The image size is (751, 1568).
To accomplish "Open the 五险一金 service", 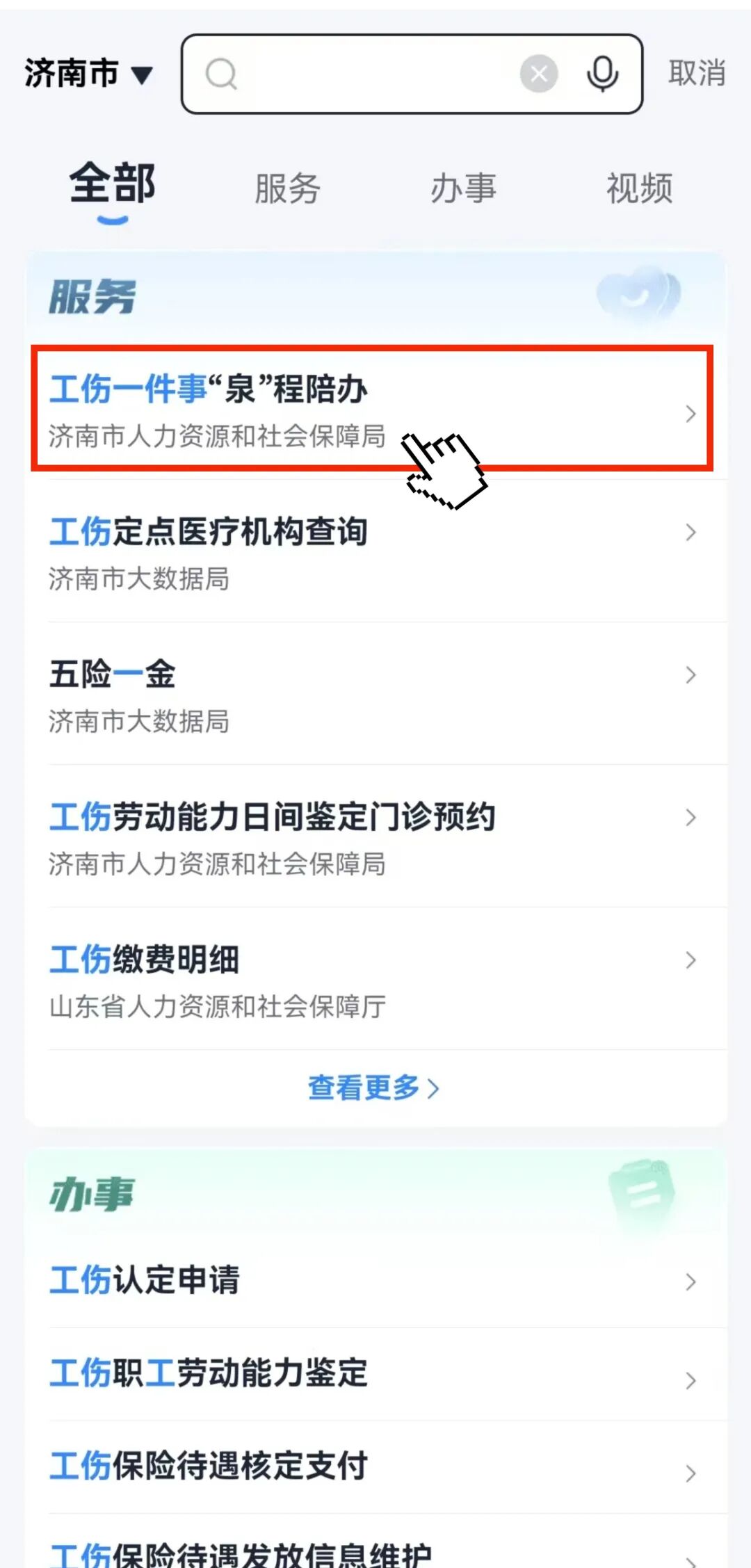I will click(x=372, y=694).
